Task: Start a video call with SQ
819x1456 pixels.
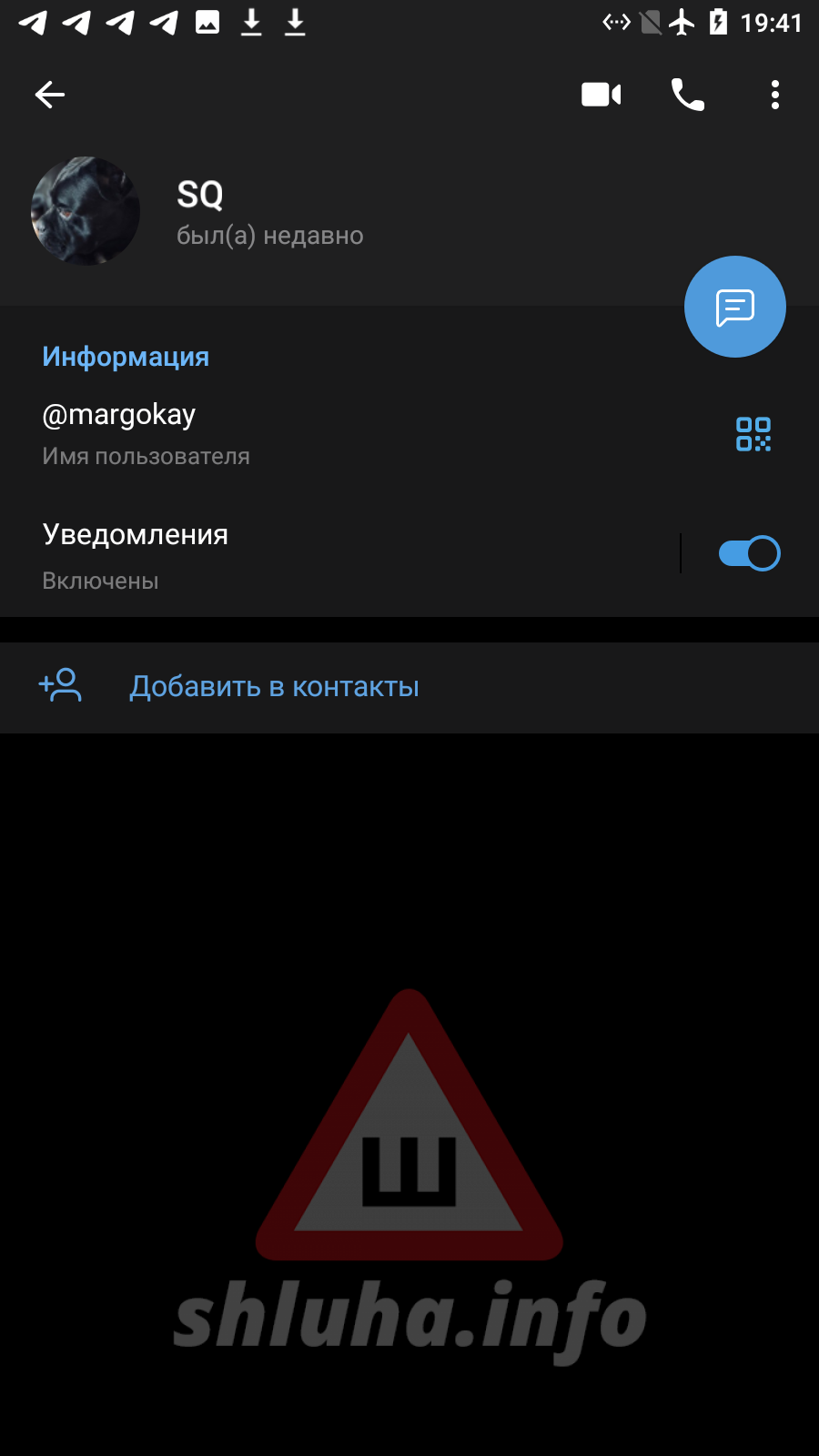Action: [601, 95]
